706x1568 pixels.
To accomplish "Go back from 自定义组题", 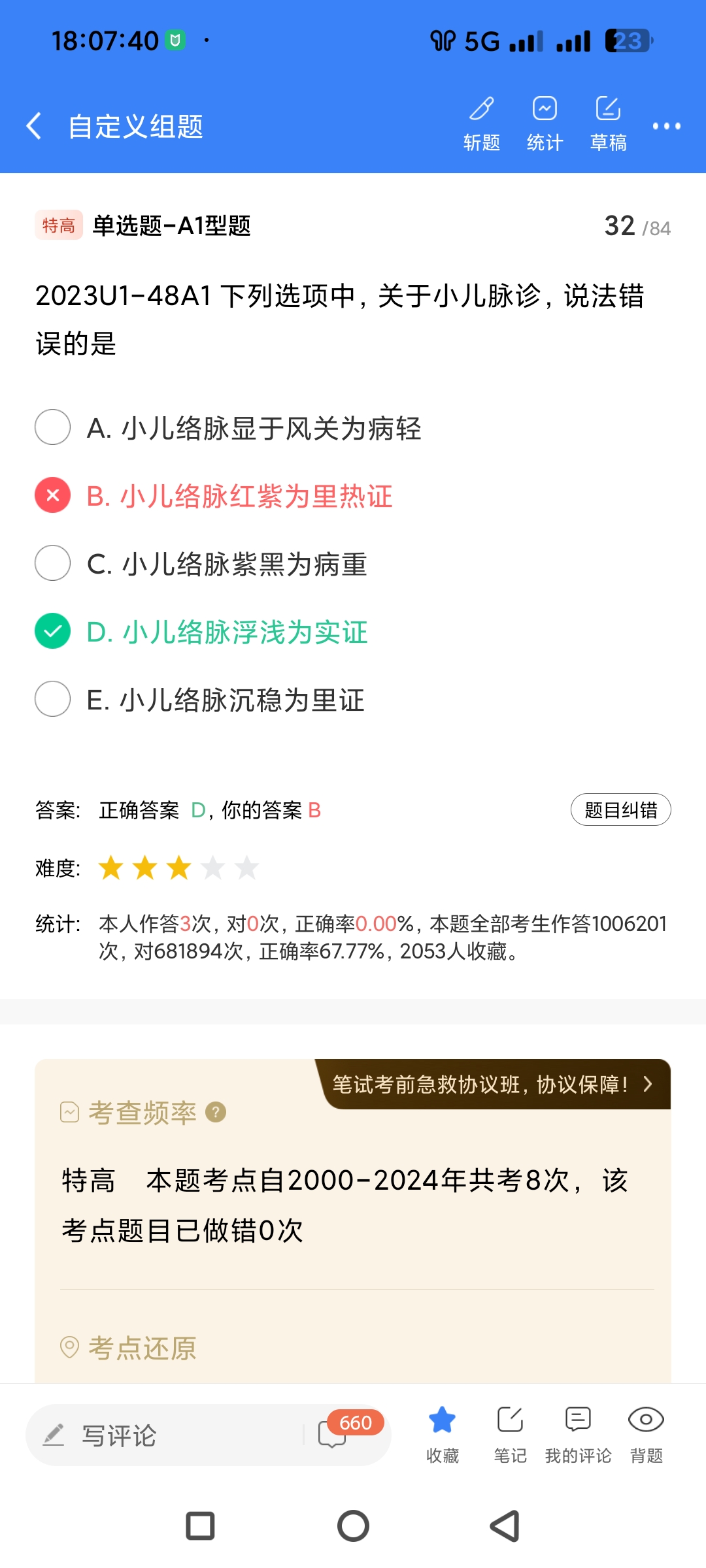I will click(34, 125).
